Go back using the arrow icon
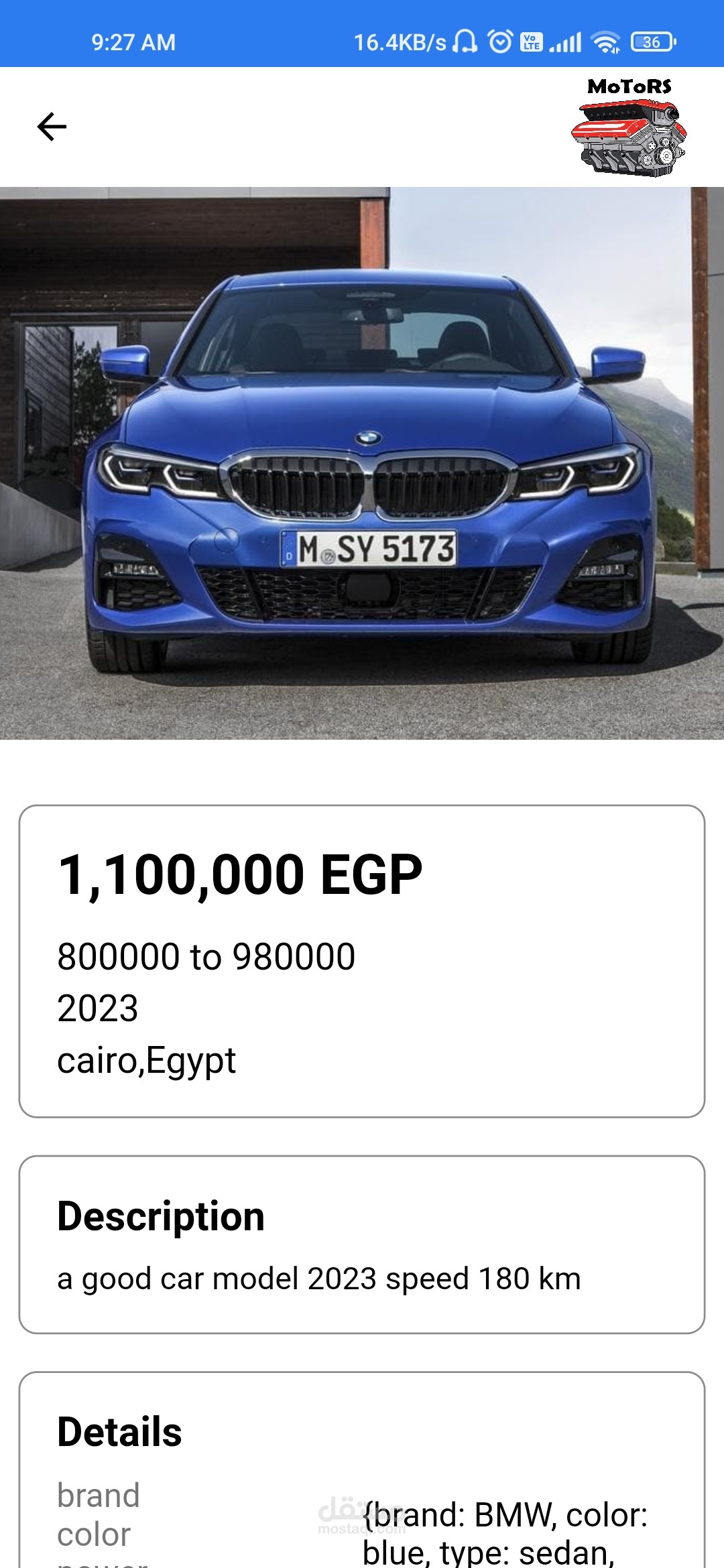 pyautogui.click(x=52, y=127)
